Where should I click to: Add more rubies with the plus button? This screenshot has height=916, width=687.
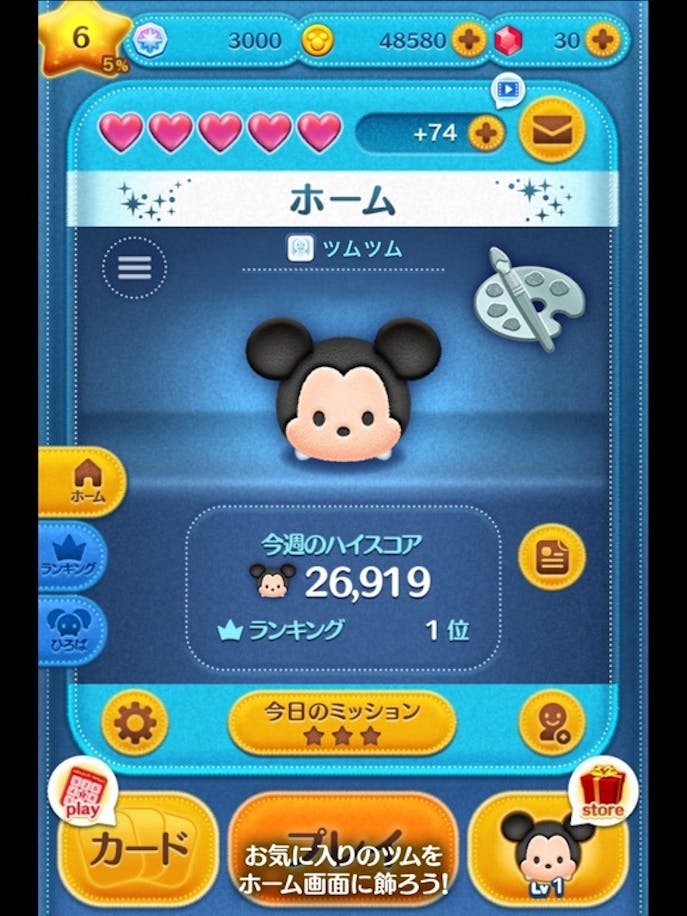point(601,40)
